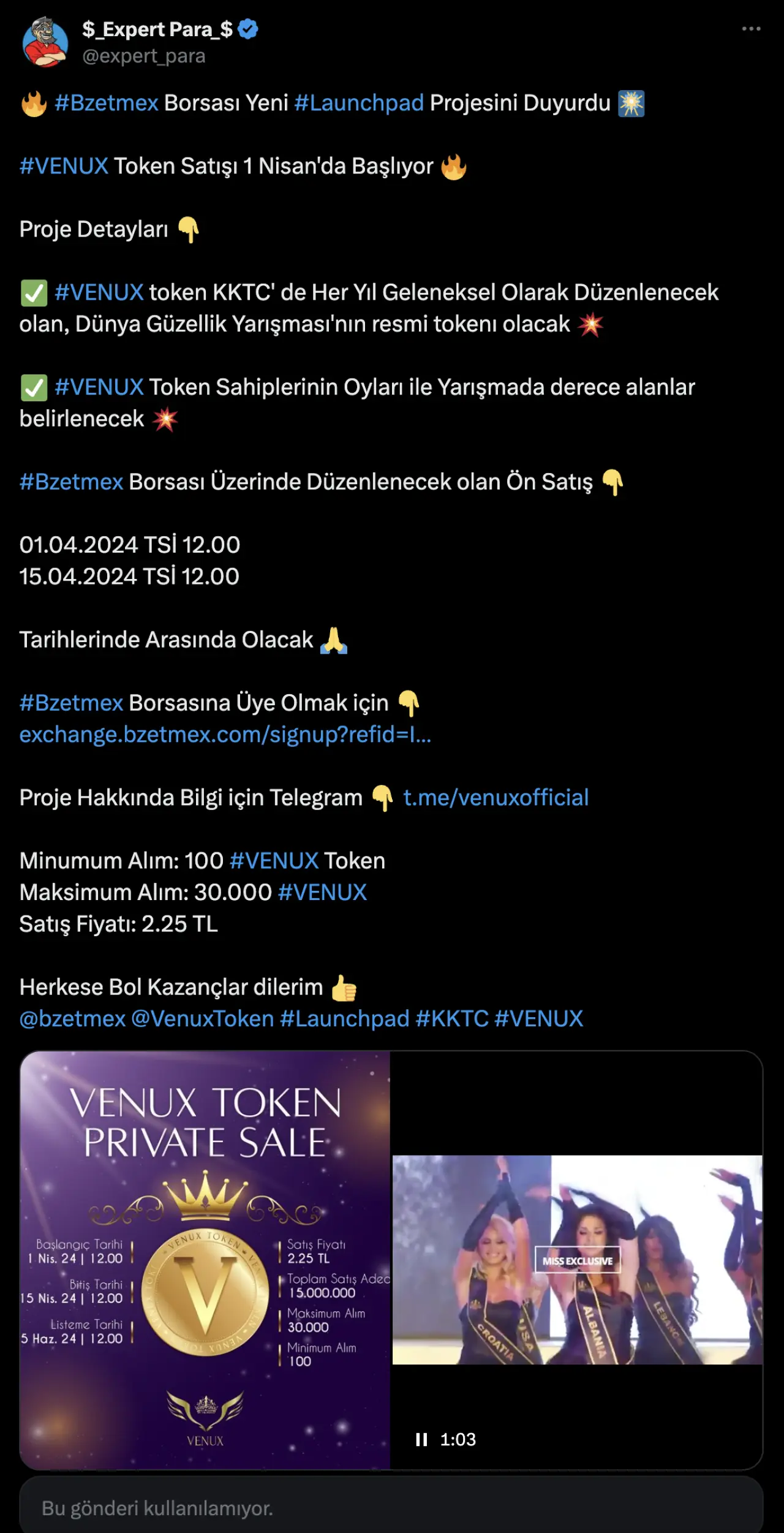Open the #Launchpad hashtag in first line
This screenshot has height=1533, width=784.
coord(359,103)
